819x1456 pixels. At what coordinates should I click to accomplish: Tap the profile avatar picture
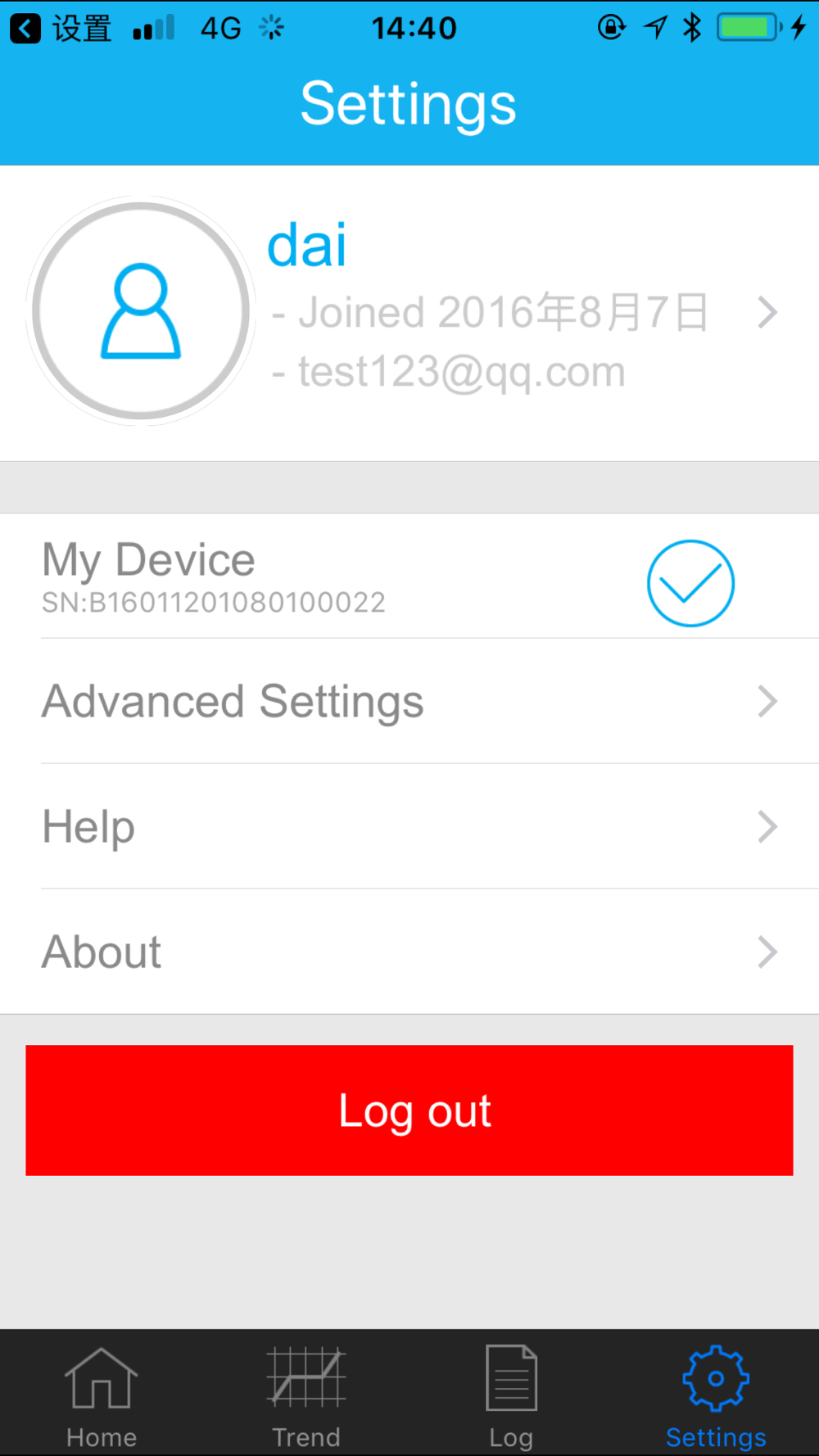(141, 311)
